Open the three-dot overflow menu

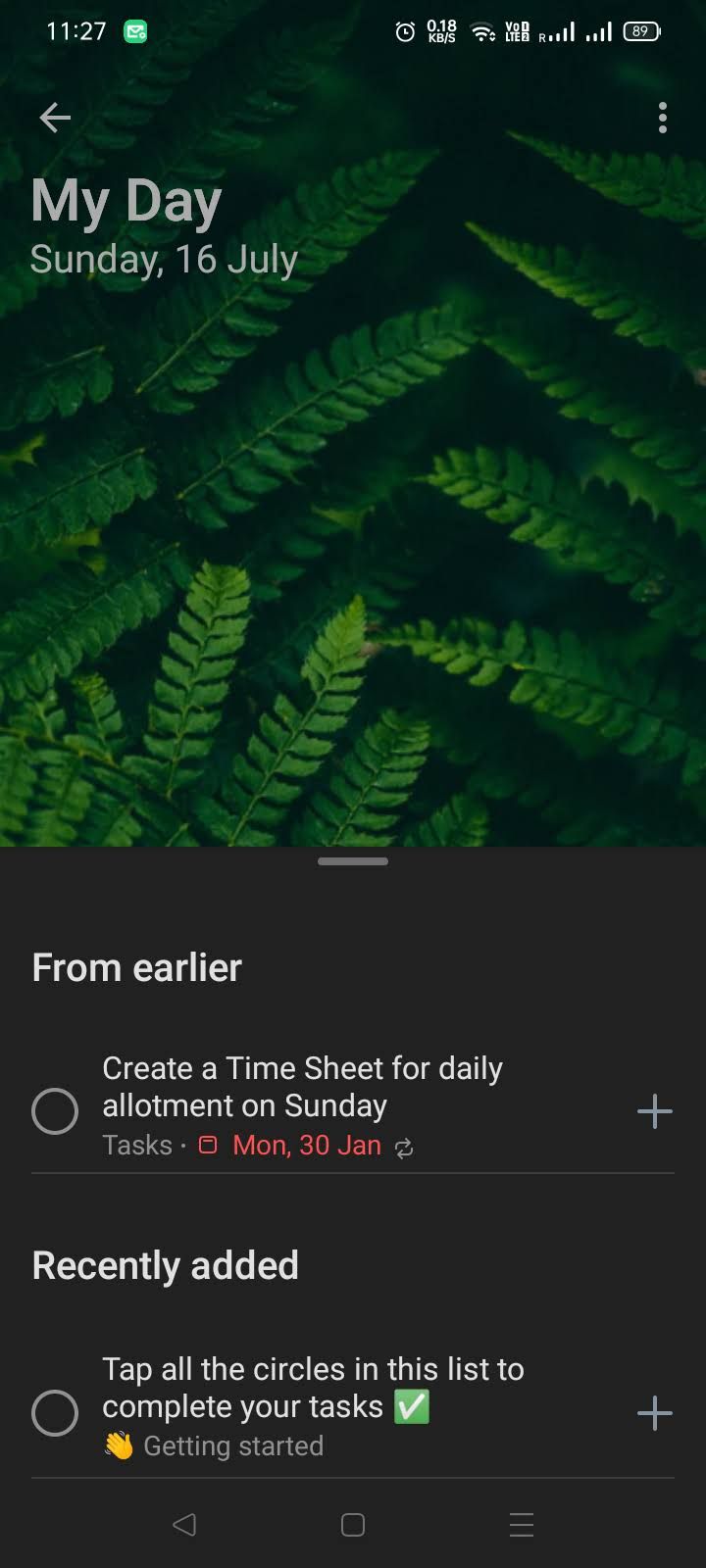pyautogui.click(x=662, y=117)
